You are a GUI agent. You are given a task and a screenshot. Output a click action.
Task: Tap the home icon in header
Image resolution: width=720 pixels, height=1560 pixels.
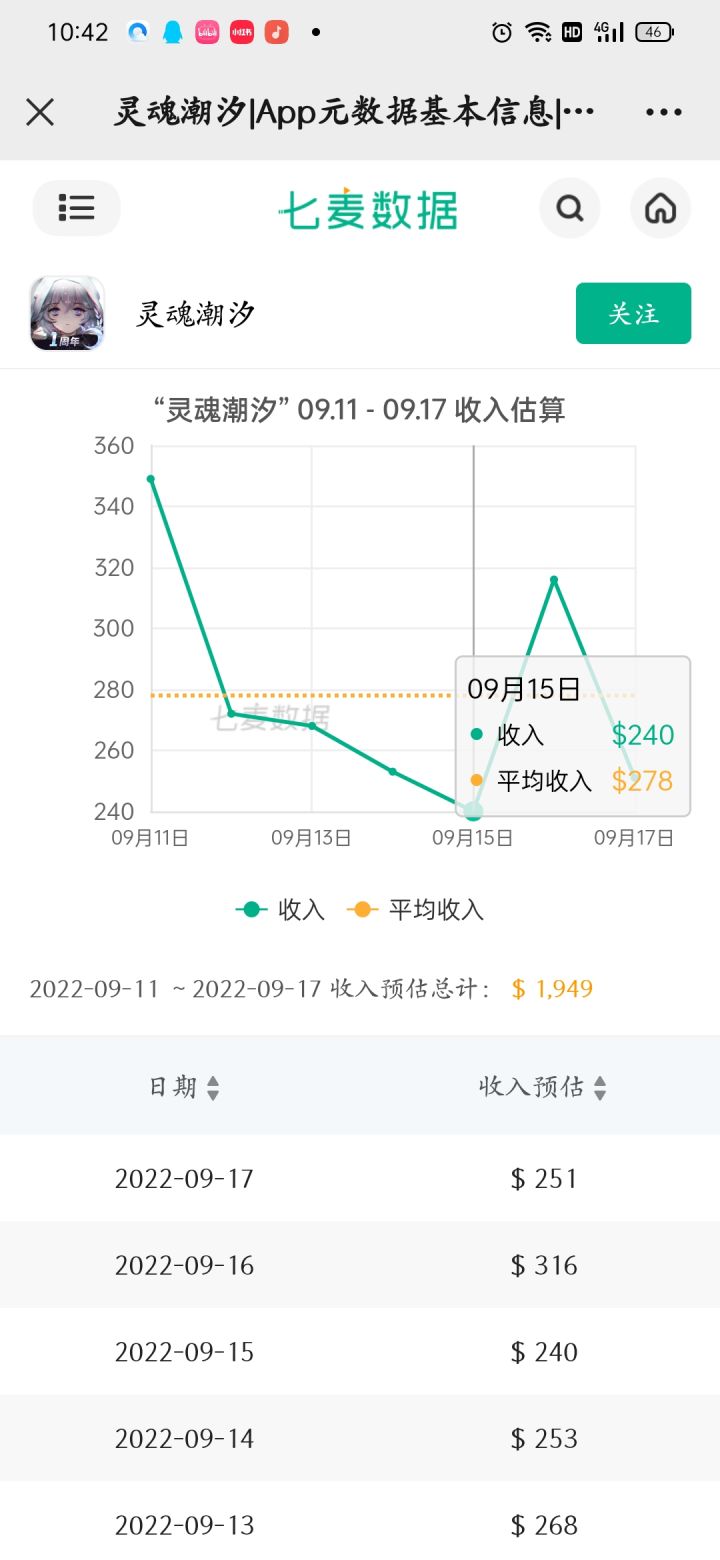point(660,207)
